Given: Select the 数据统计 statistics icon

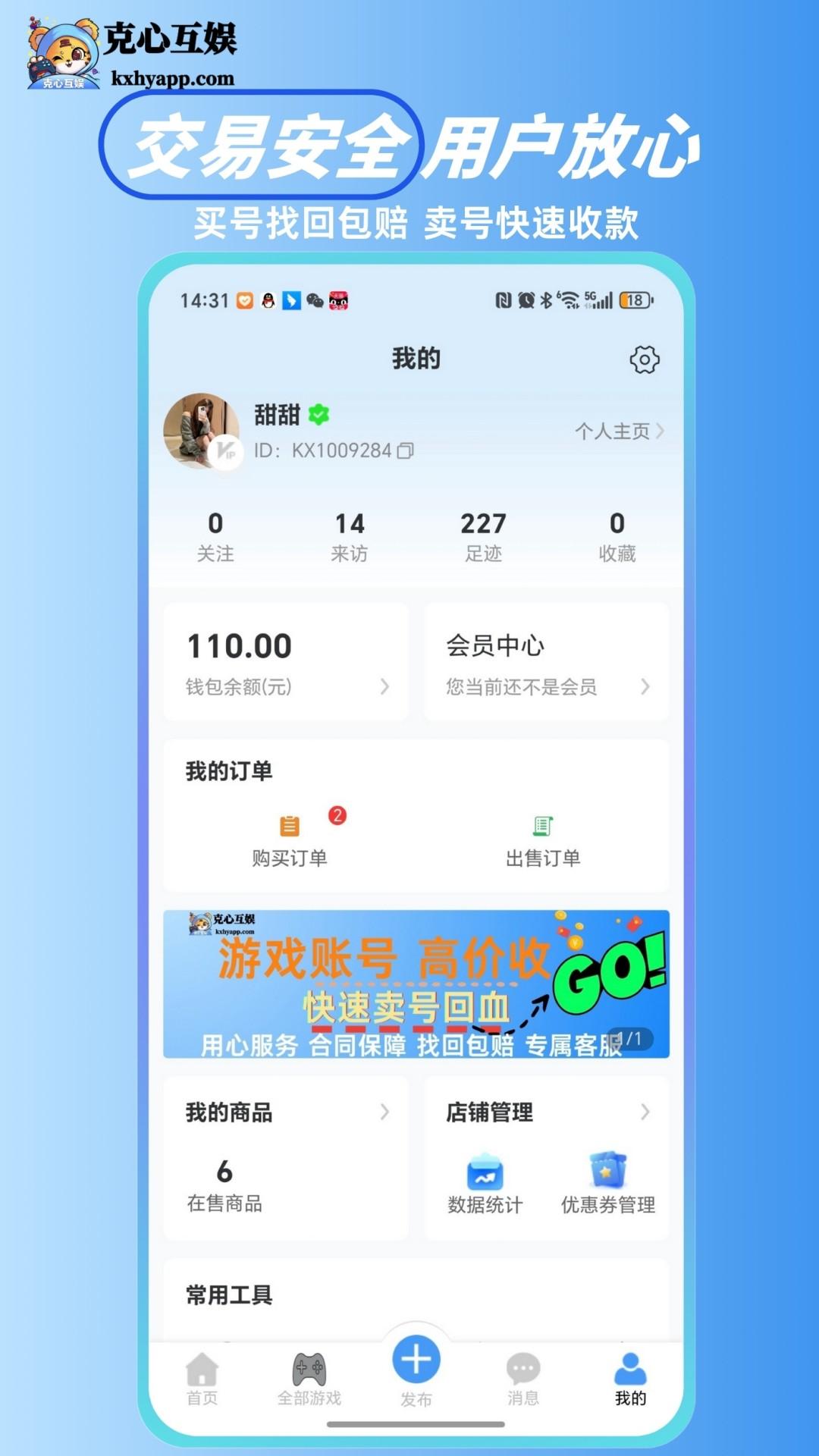Looking at the screenshot, I should 486,1172.
